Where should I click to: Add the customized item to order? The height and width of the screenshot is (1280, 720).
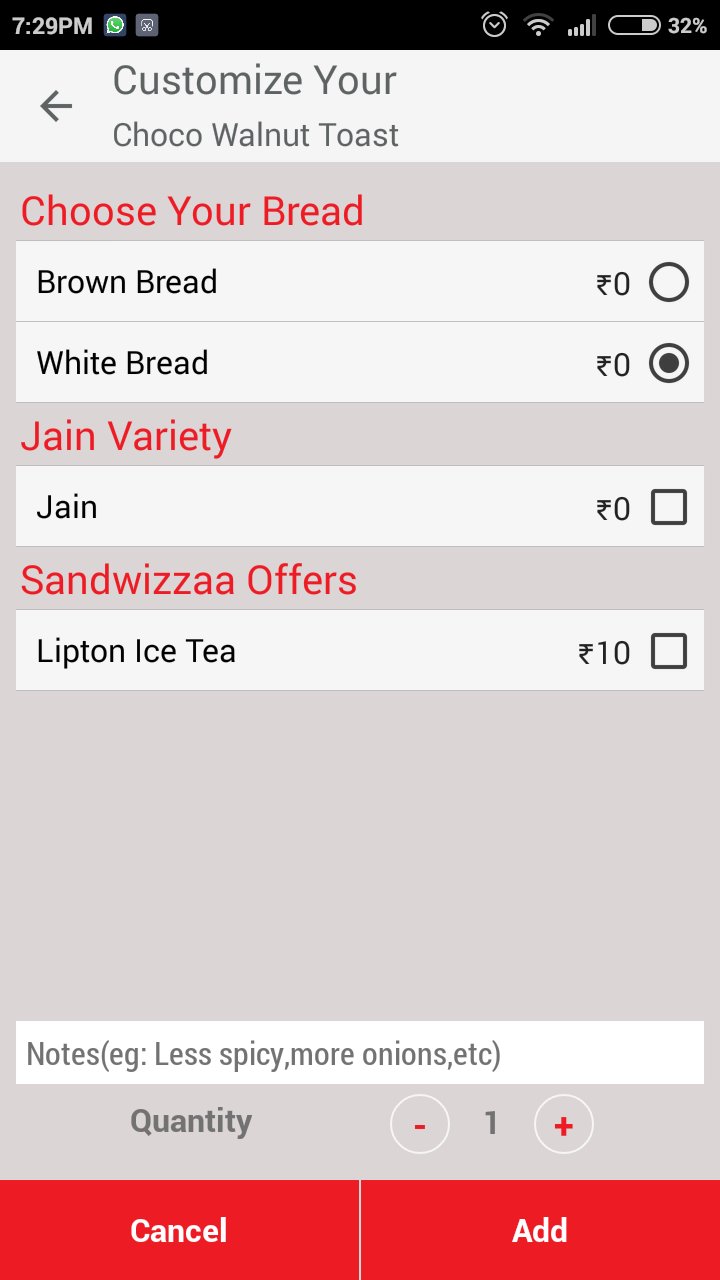click(x=540, y=1230)
